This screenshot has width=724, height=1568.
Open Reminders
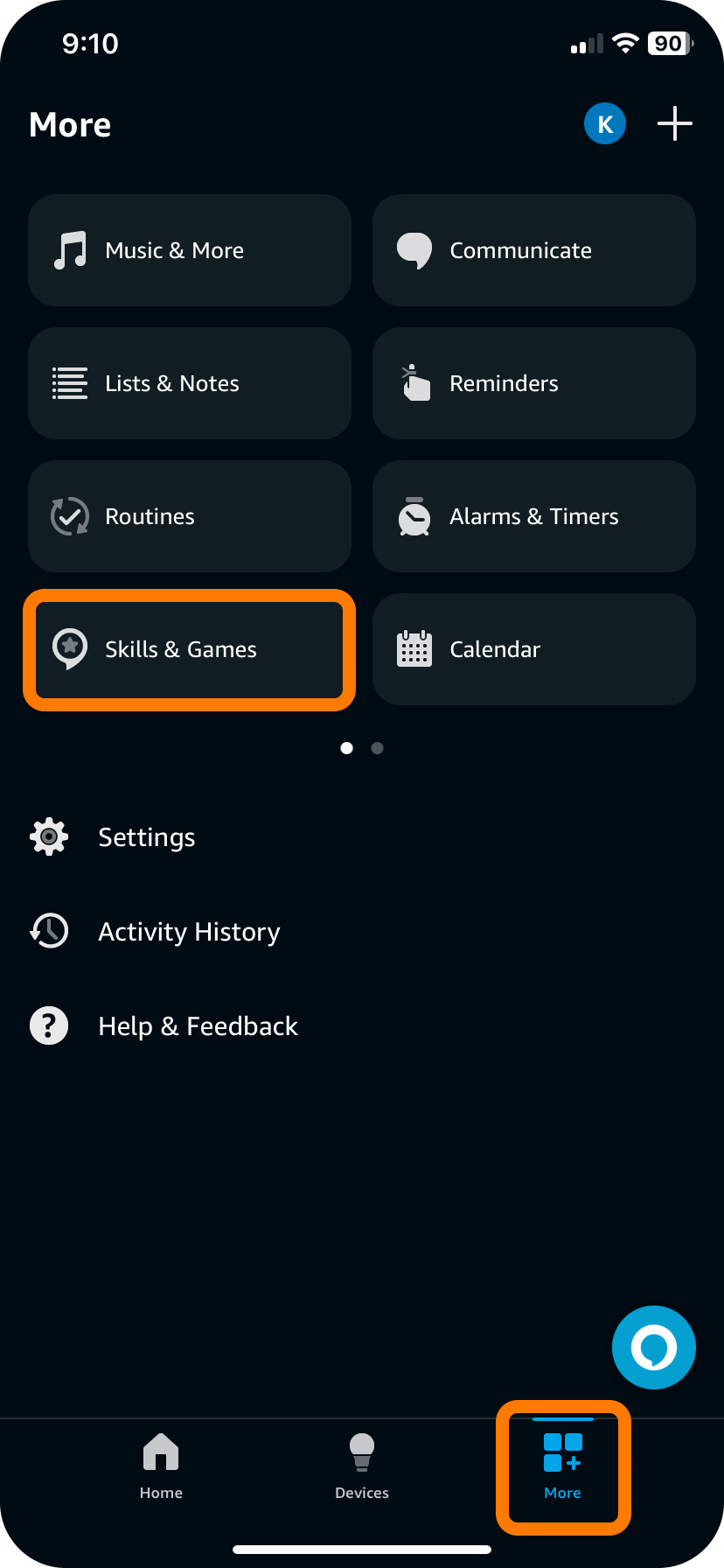click(x=533, y=383)
